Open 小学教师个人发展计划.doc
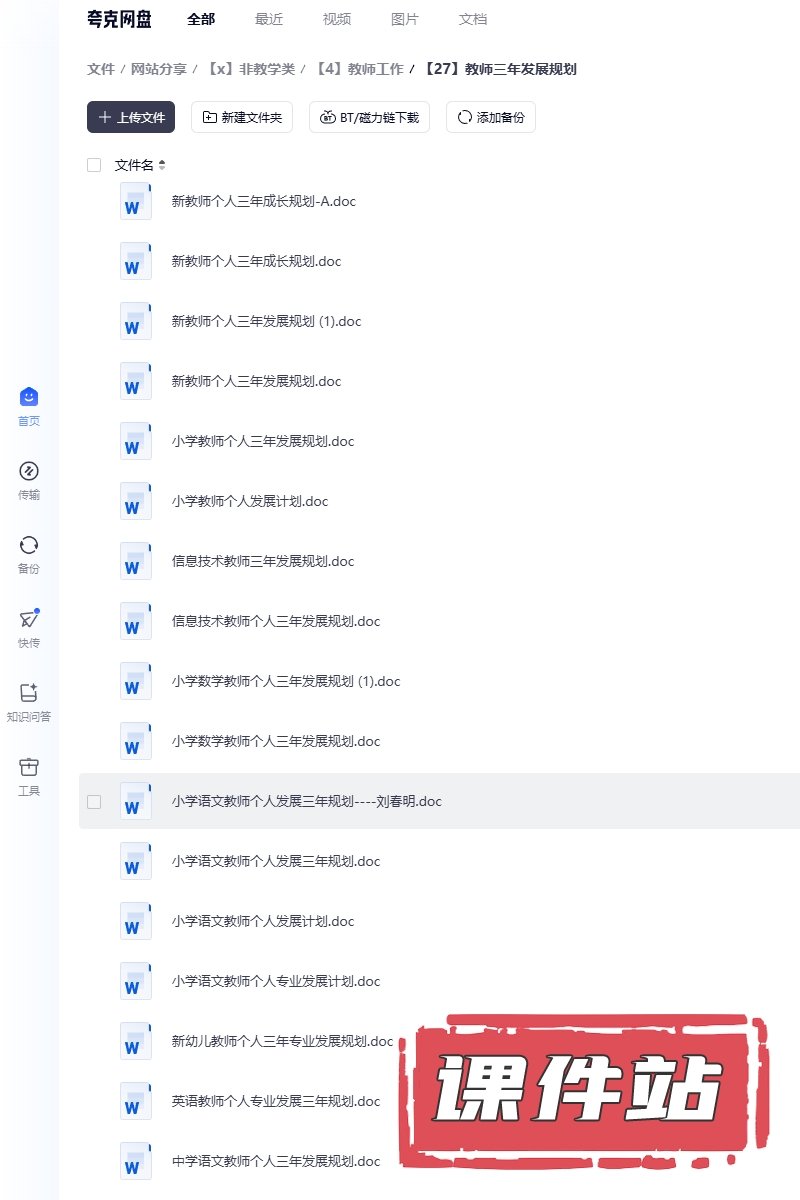This screenshot has height=1200, width=800. pos(249,501)
